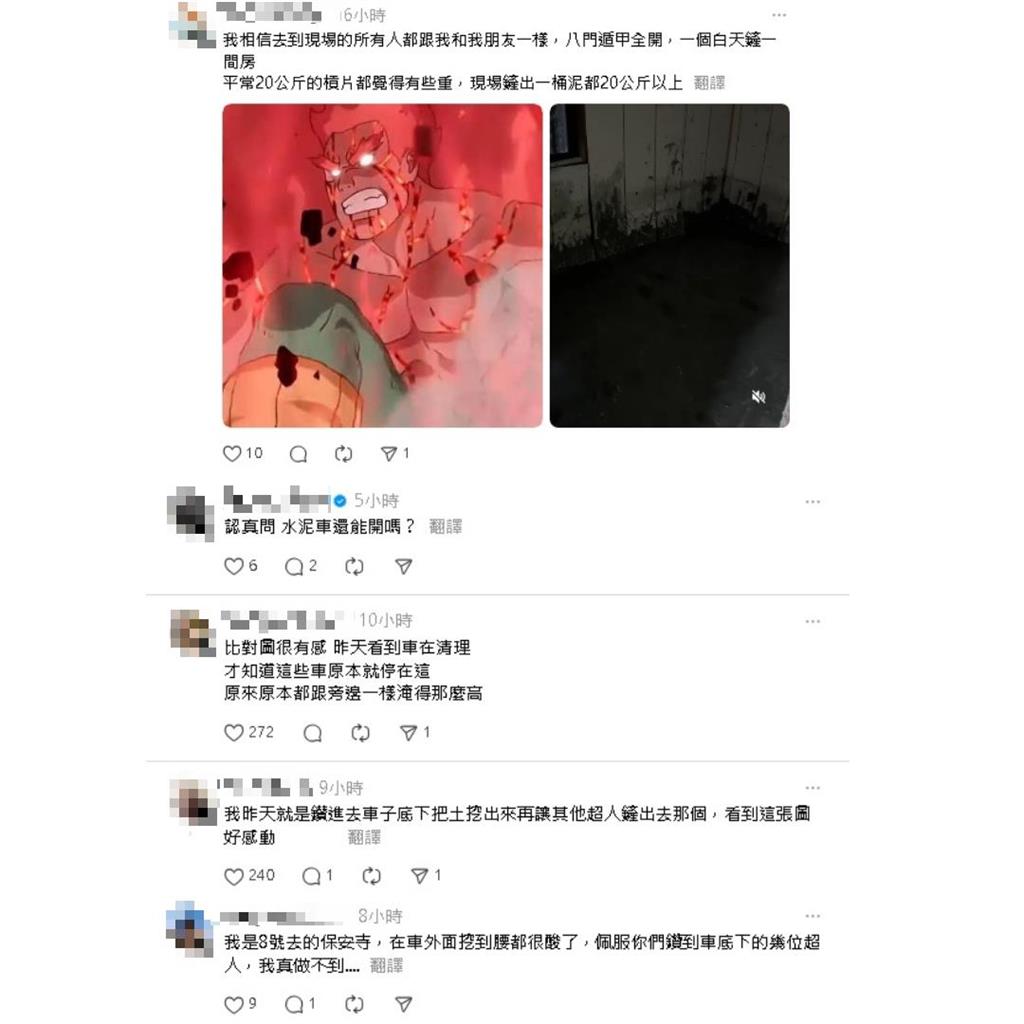Repost the 比對圖很有感 post
The height and width of the screenshot is (1024, 1024).
361,732
